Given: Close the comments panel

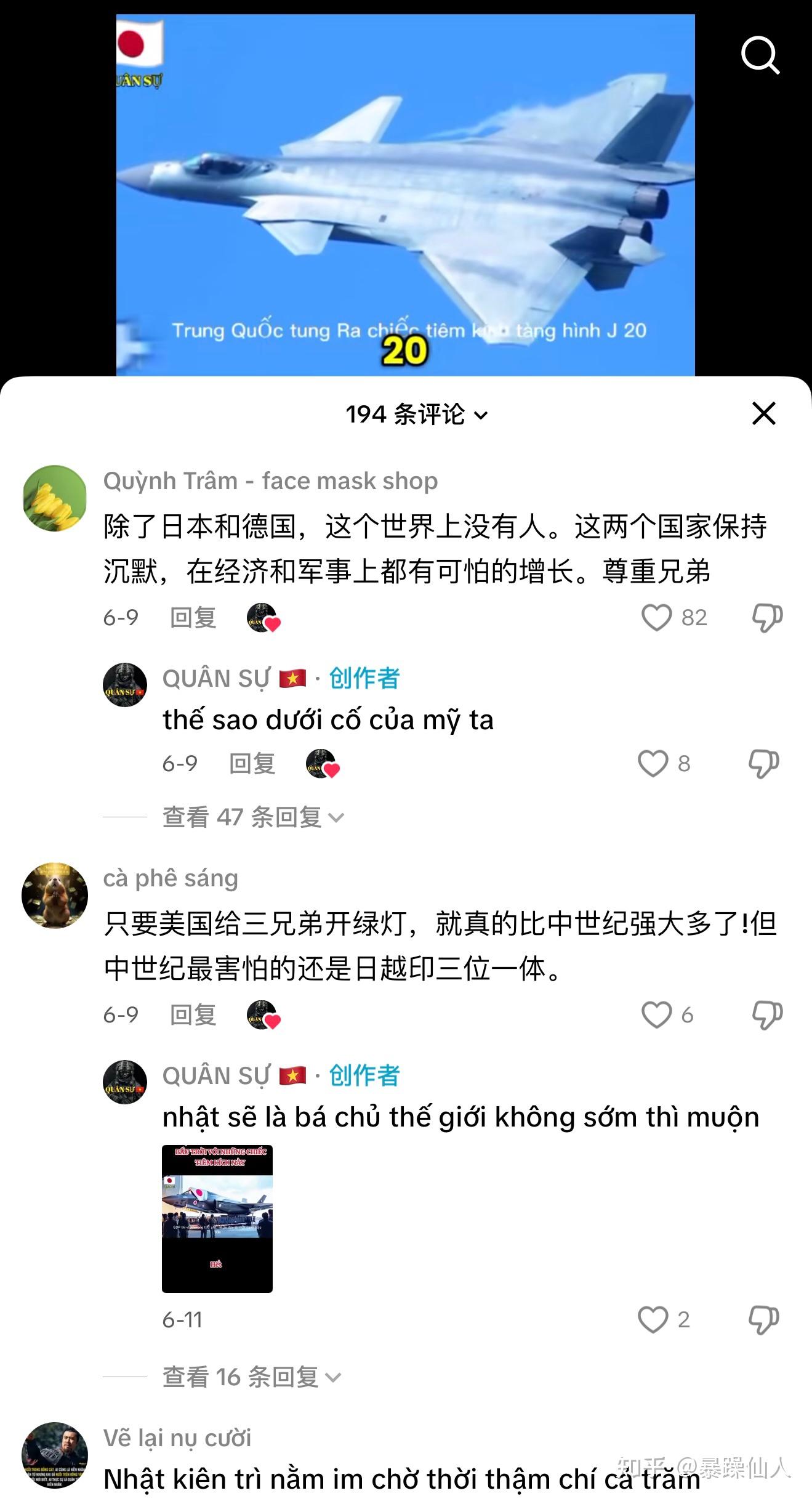Looking at the screenshot, I should [764, 413].
